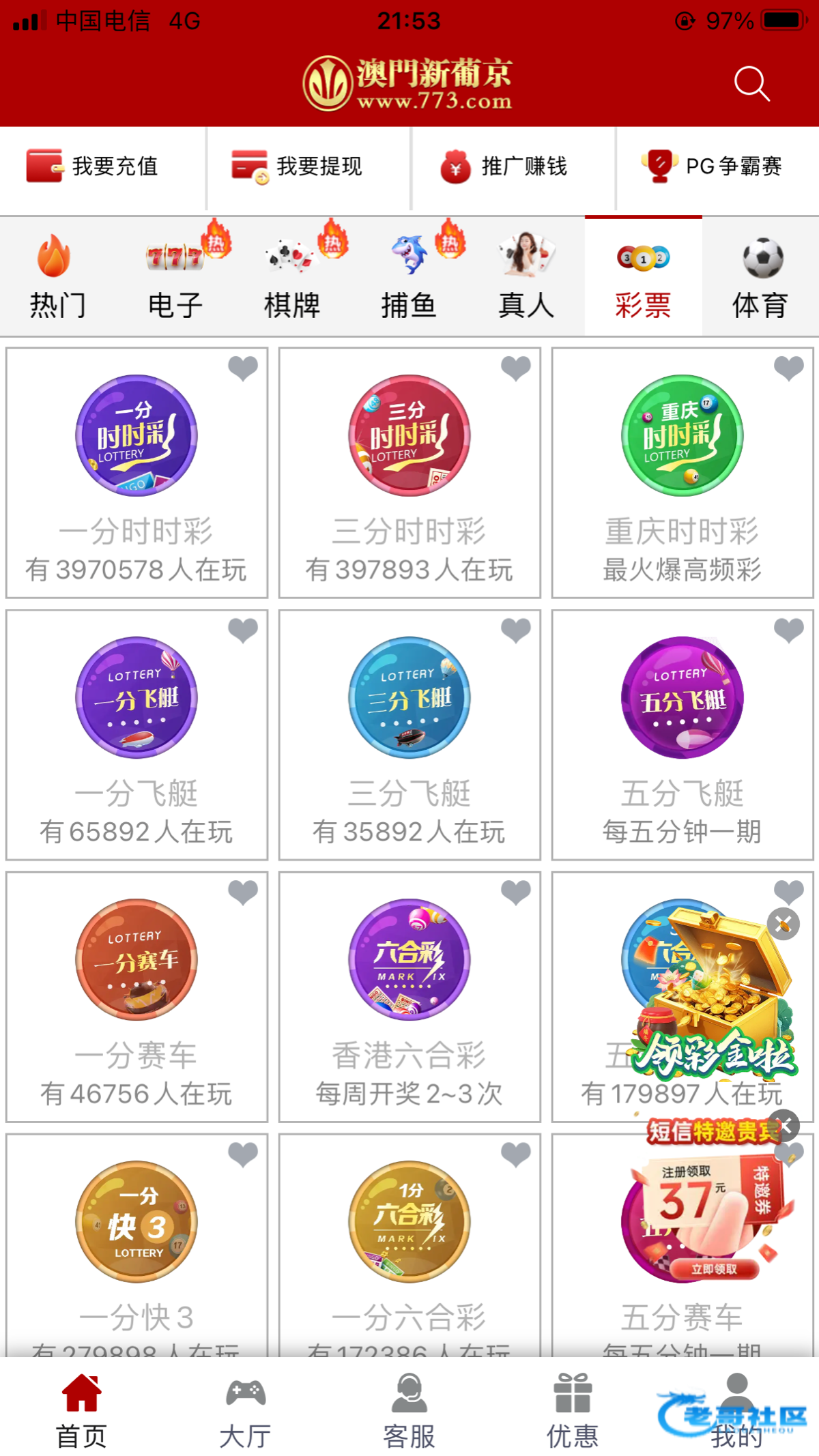Switch to the 捕鱼 category tab
This screenshot has height=1456, width=819.
pyautogui.click(x=409, y=276)
